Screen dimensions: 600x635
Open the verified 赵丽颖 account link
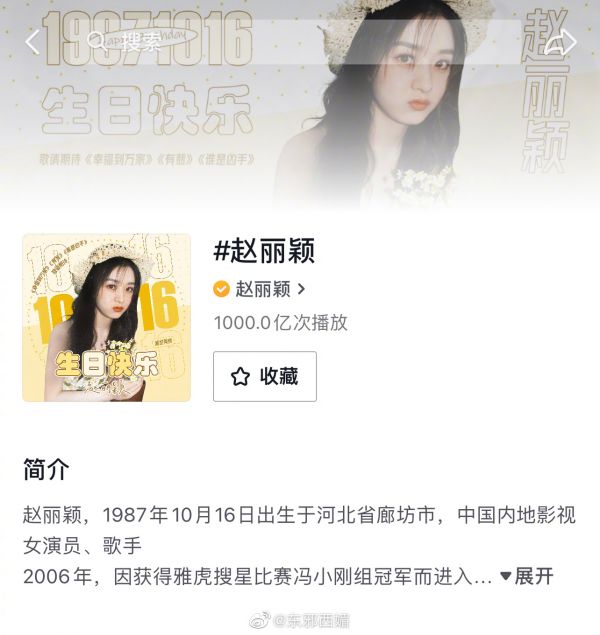(261, 289)
